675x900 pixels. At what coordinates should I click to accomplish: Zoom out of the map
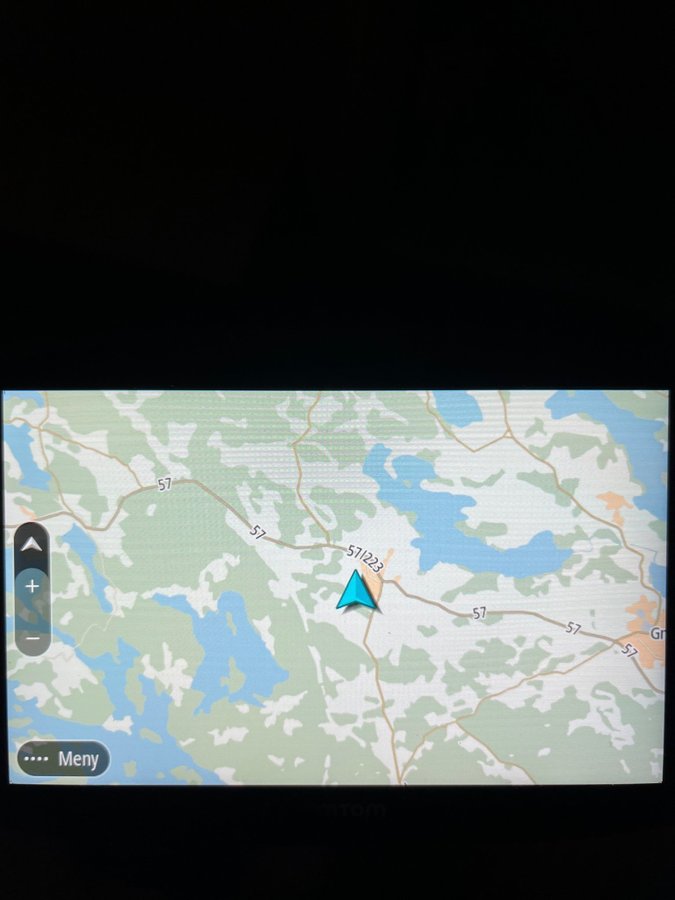pyautogui.click(x=32, y=637)
